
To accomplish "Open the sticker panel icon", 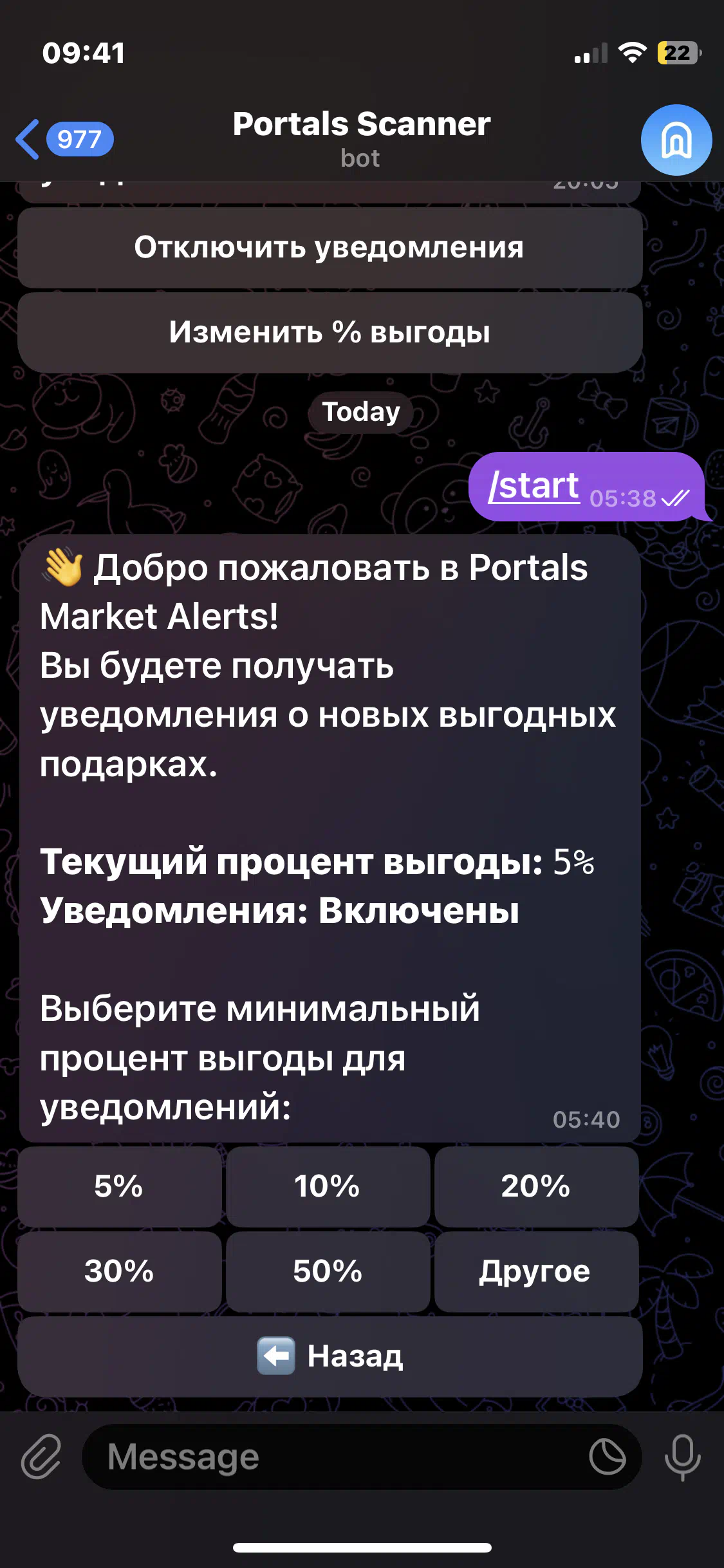I will pyautogui.click(x=608, y=1457).
